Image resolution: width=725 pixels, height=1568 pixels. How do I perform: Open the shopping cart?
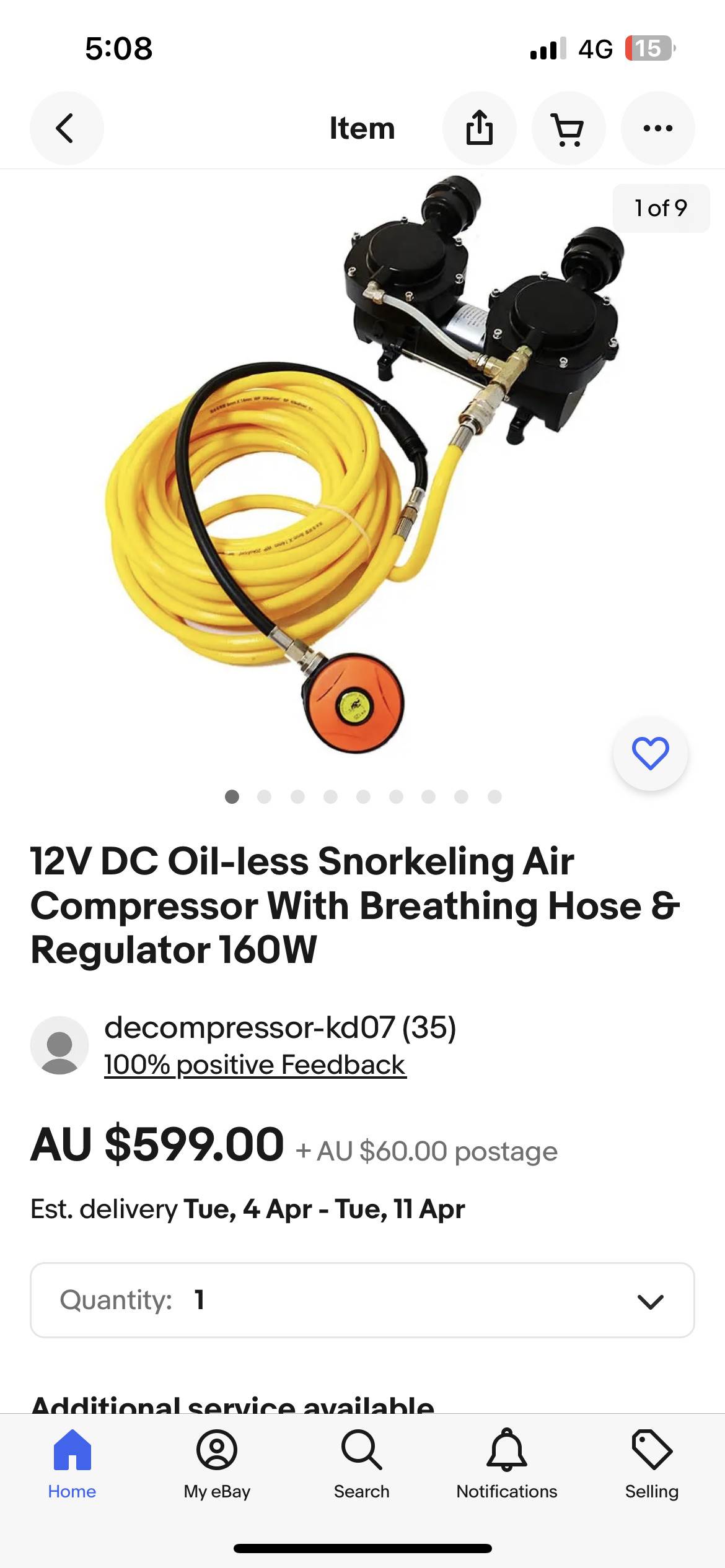point(568,128)
